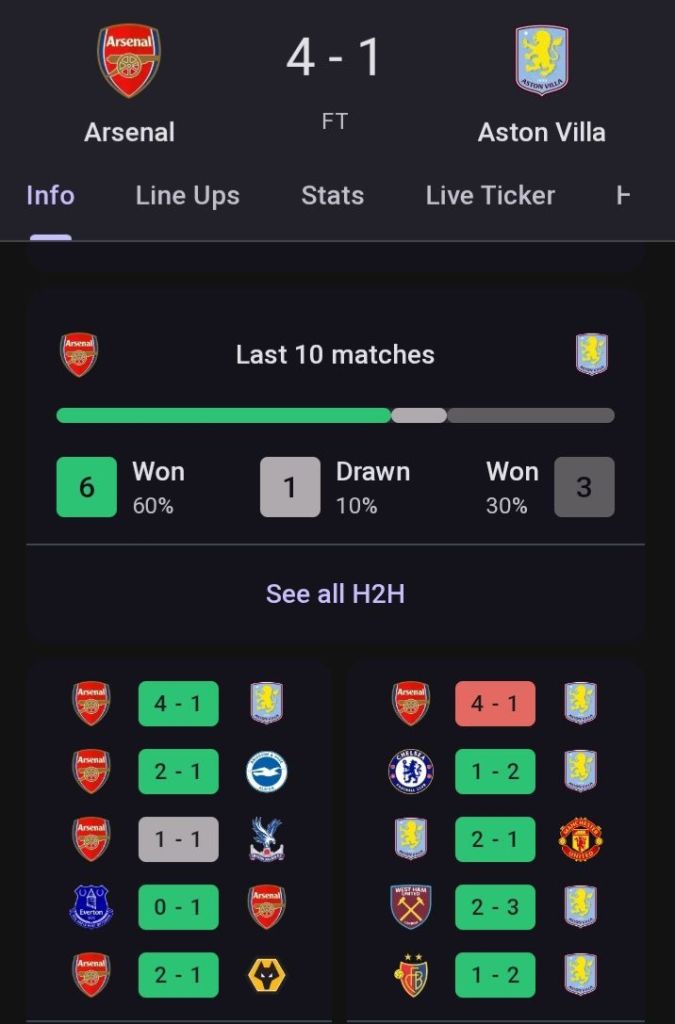Open Aston Villa team from the match header
The height and width of the screenshot is (1024, 675).
click(541, 85)
